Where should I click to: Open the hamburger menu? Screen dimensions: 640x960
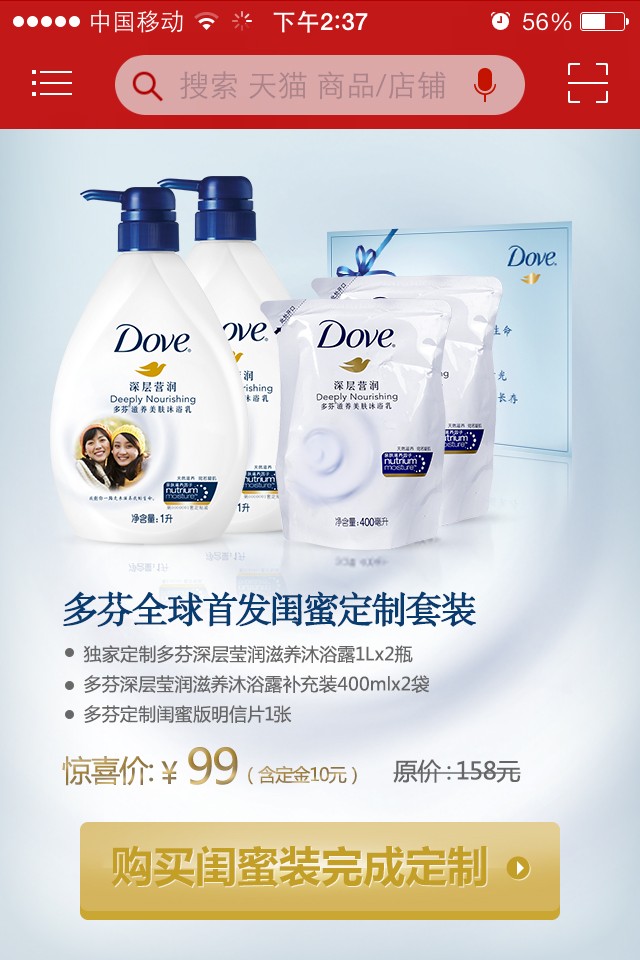(x=52, y=84)
